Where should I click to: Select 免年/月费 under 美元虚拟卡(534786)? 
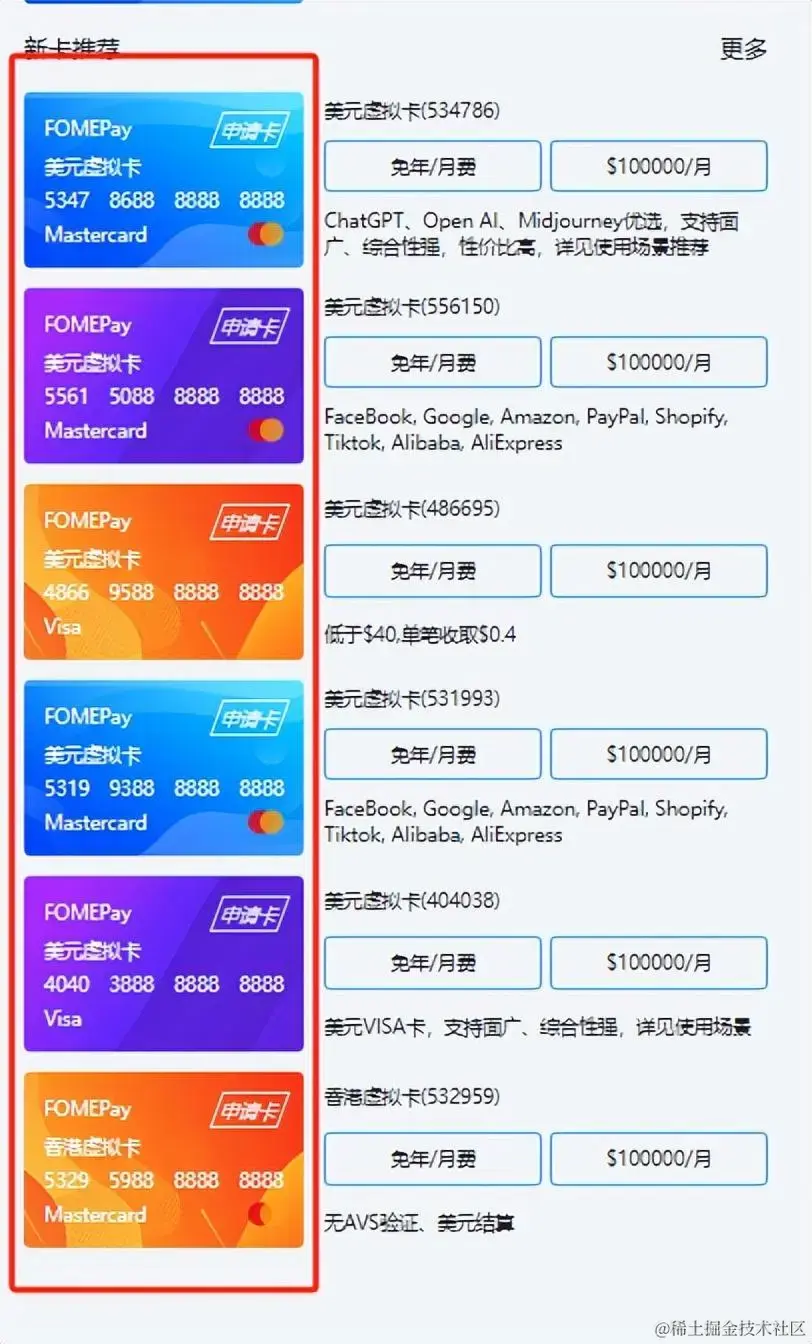[432, 166]
